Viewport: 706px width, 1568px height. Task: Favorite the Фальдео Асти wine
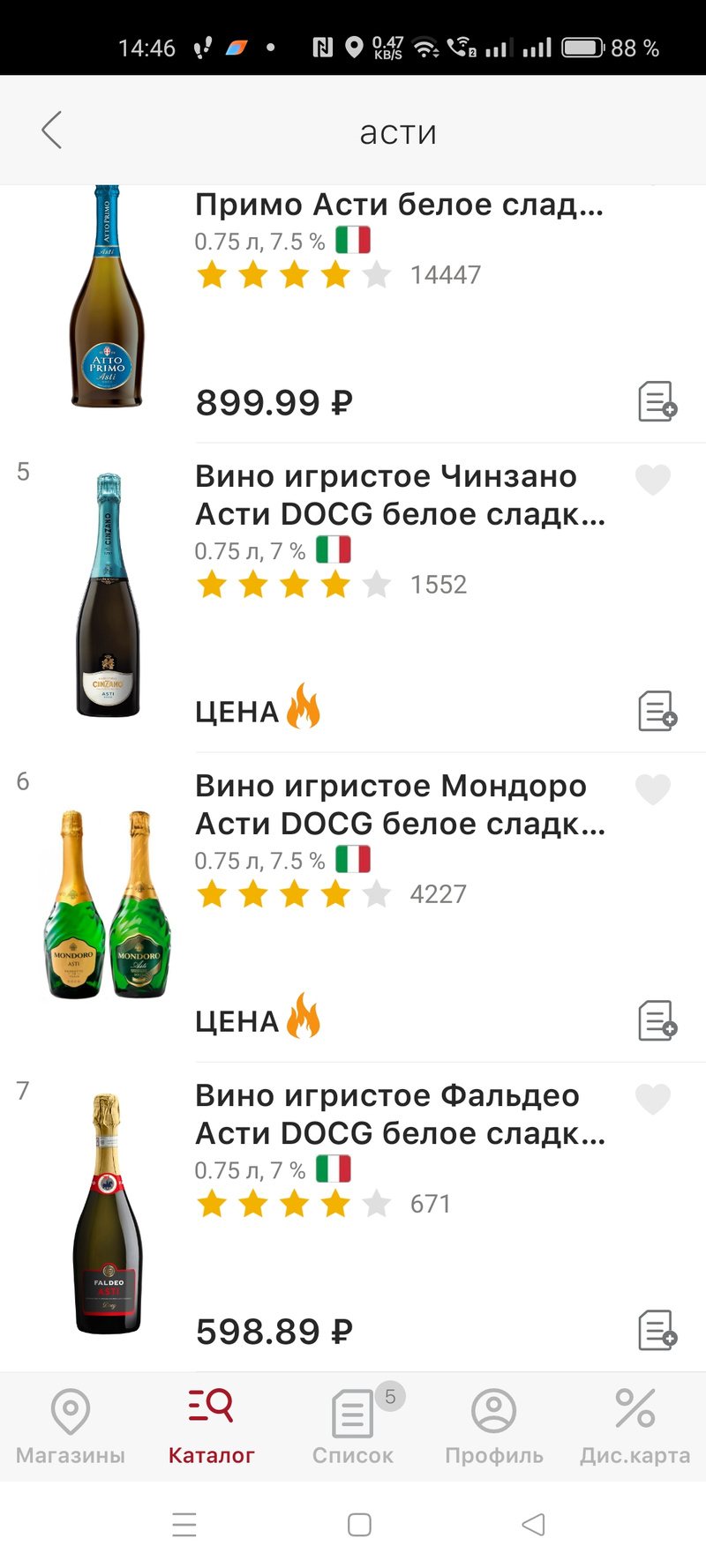653,1099
